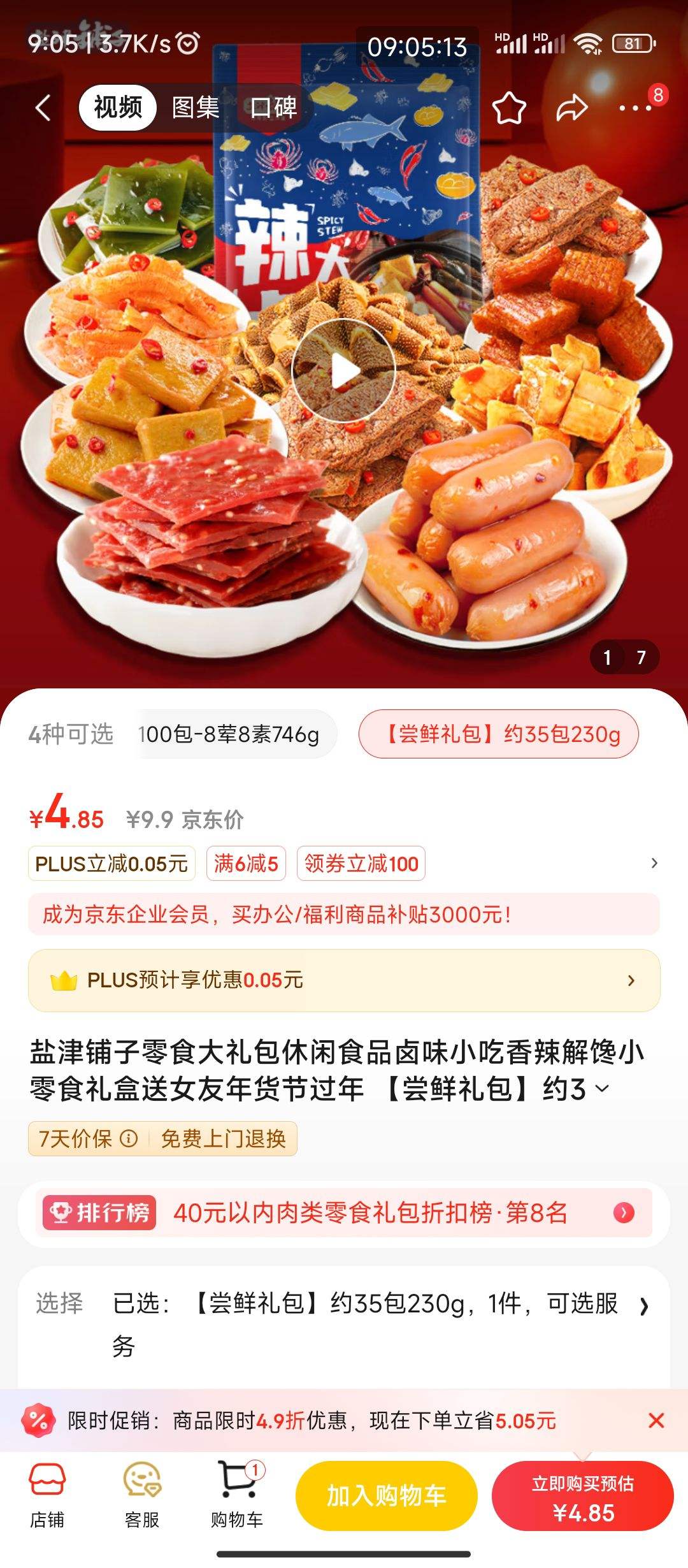Open coupon details via right chevron
Viewport: 688px width, 1568px height.
(656, 863)
